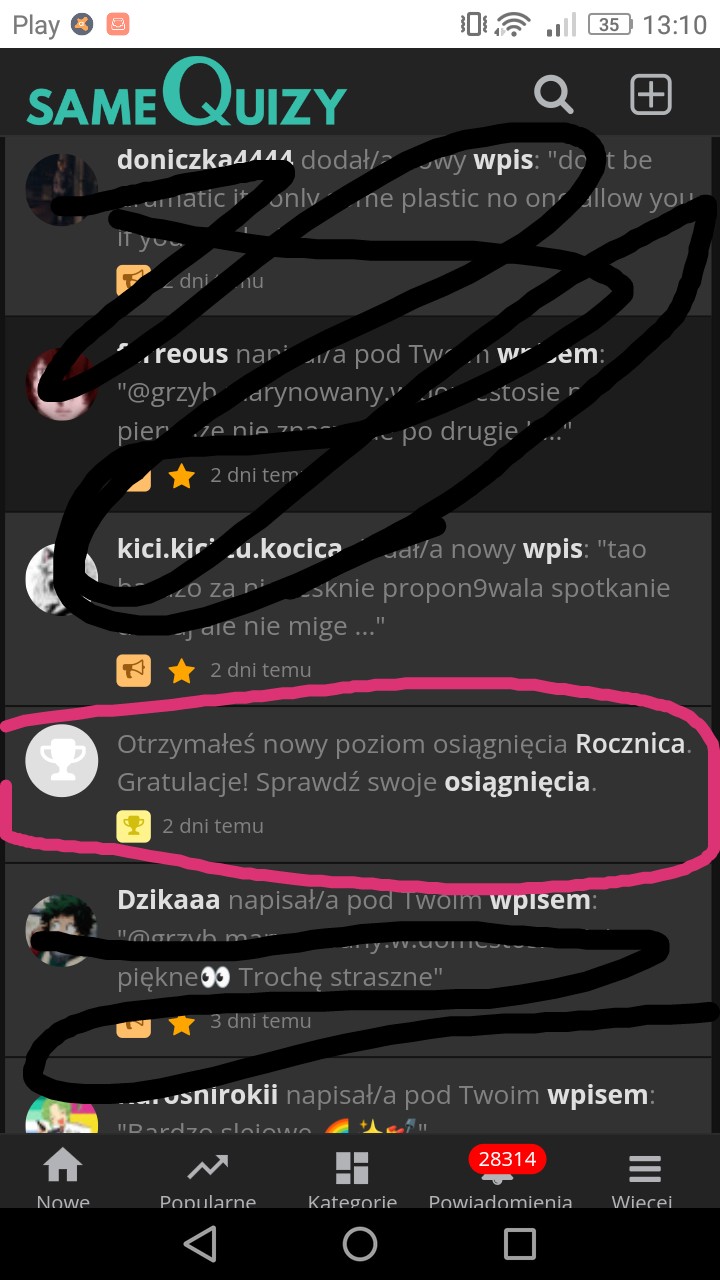Go to the phone home screen
The height and width of the screenshot is (1280, 720).
(360, 1243)
